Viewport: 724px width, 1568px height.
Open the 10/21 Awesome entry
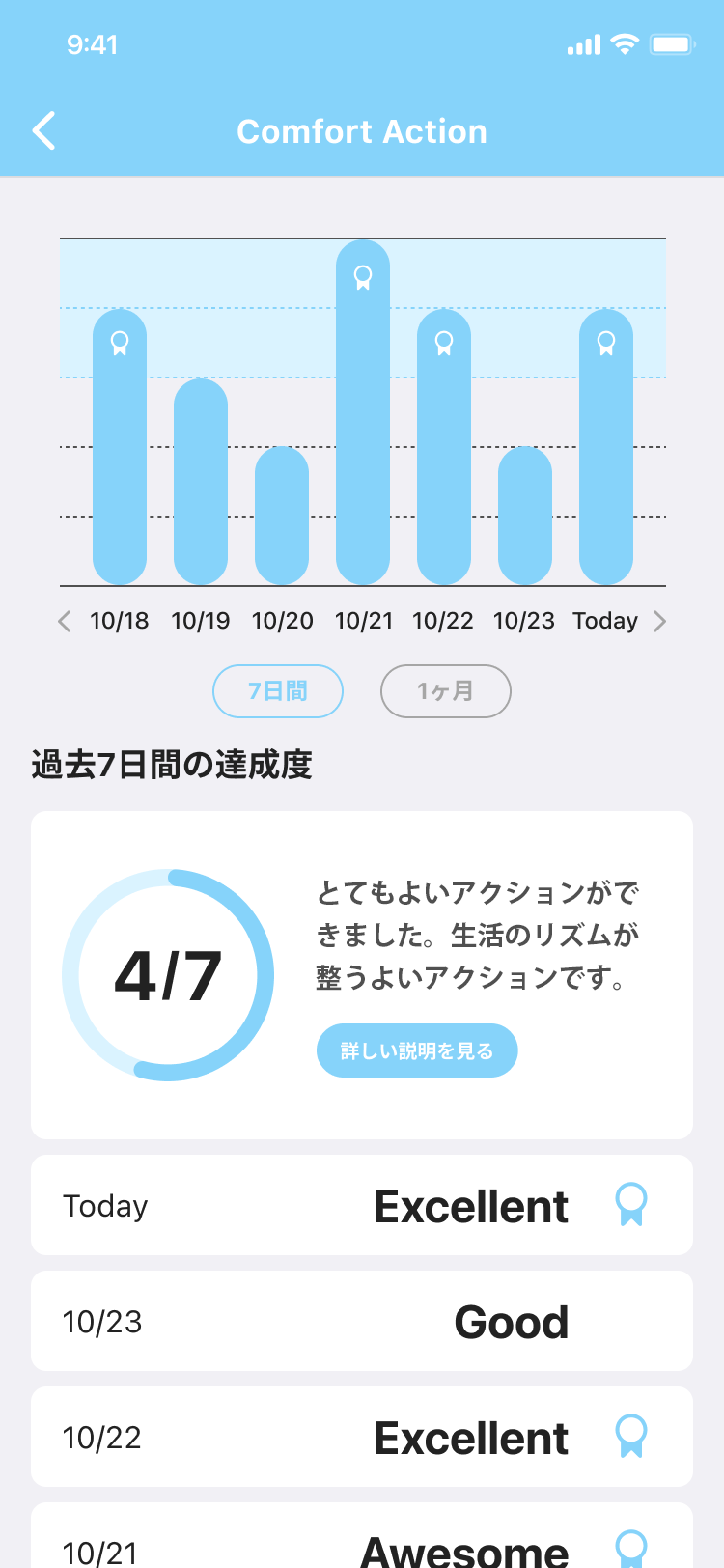coord(362,1541)
